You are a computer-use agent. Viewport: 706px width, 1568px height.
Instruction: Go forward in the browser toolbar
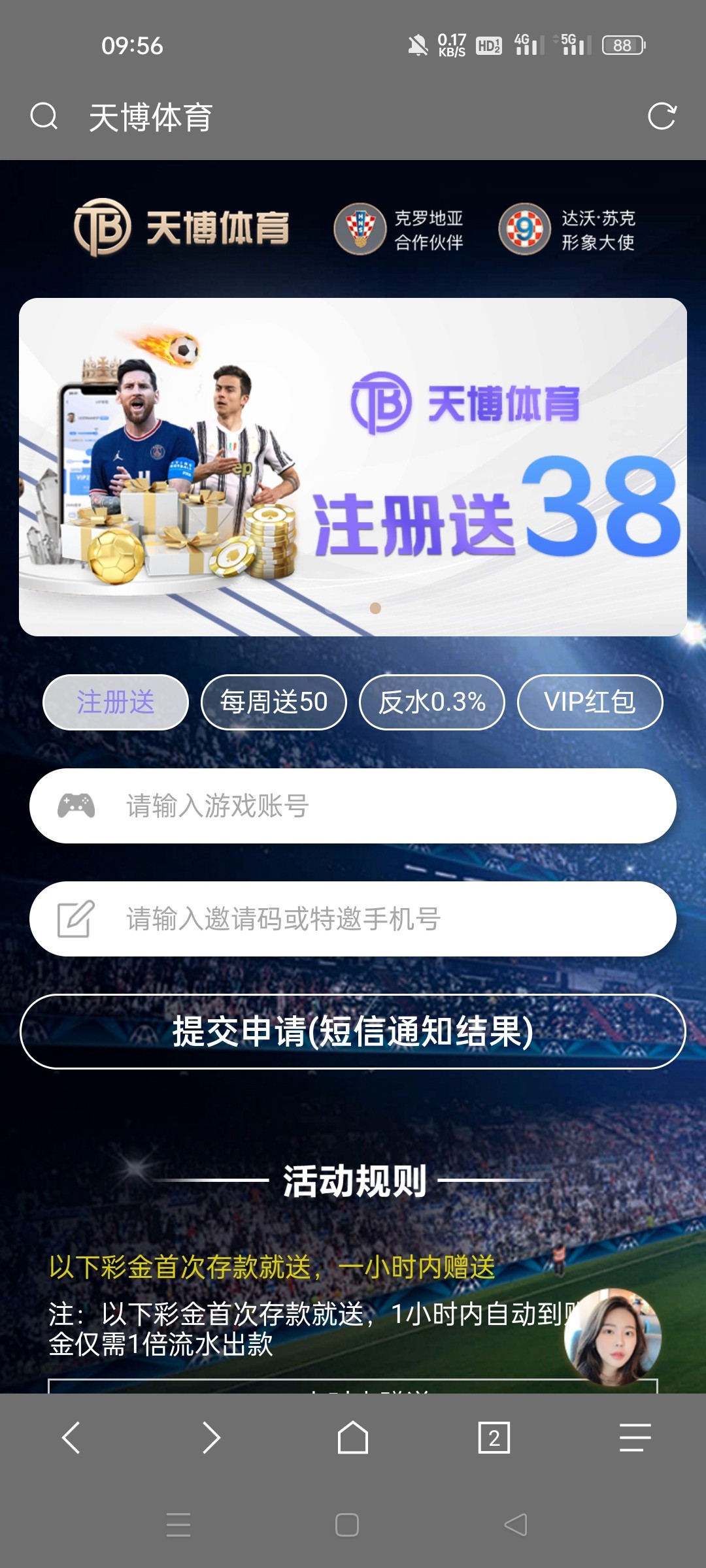click(x=211, y=1438)
